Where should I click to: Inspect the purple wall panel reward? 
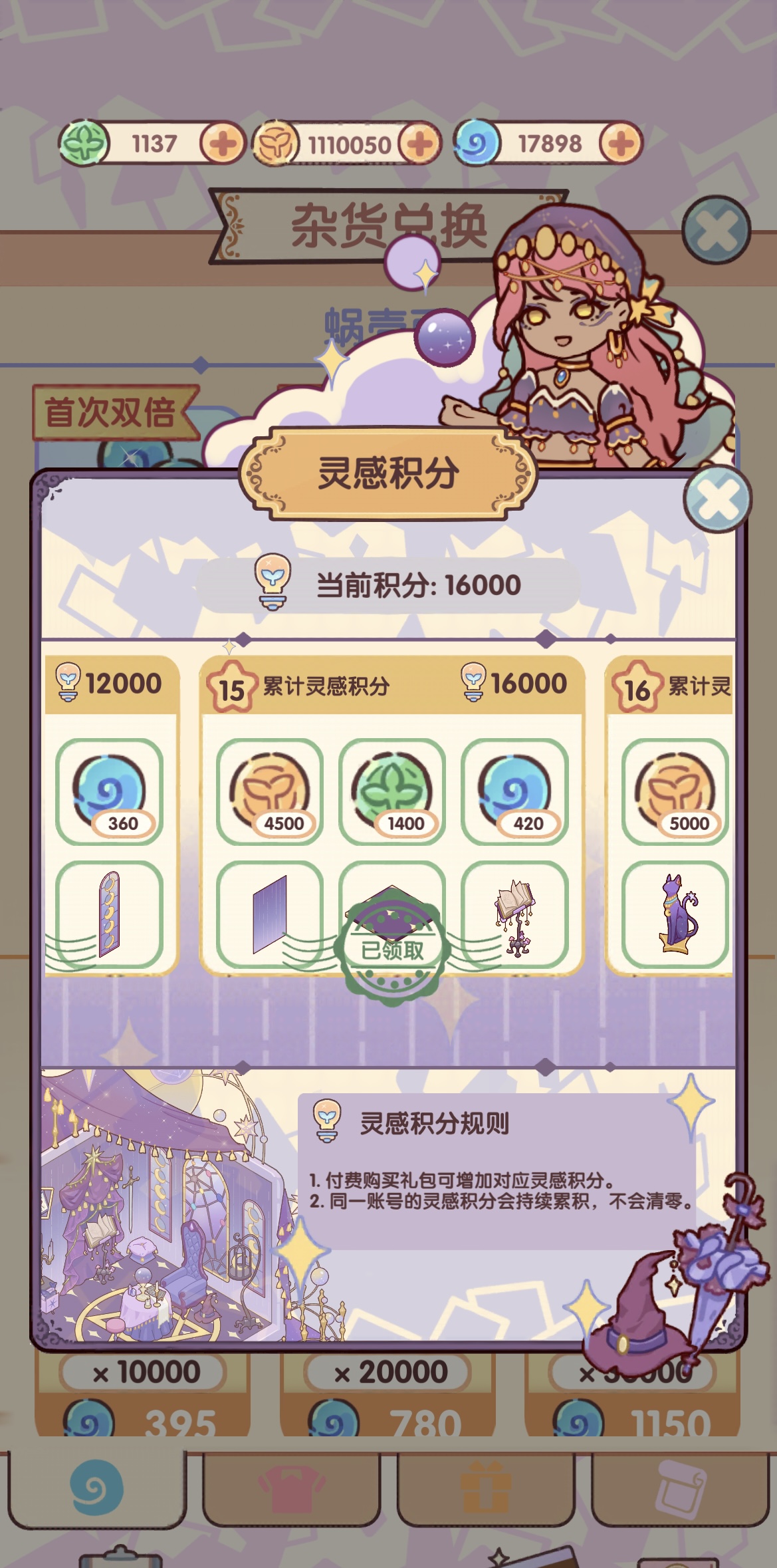click(x=270, y=914)
